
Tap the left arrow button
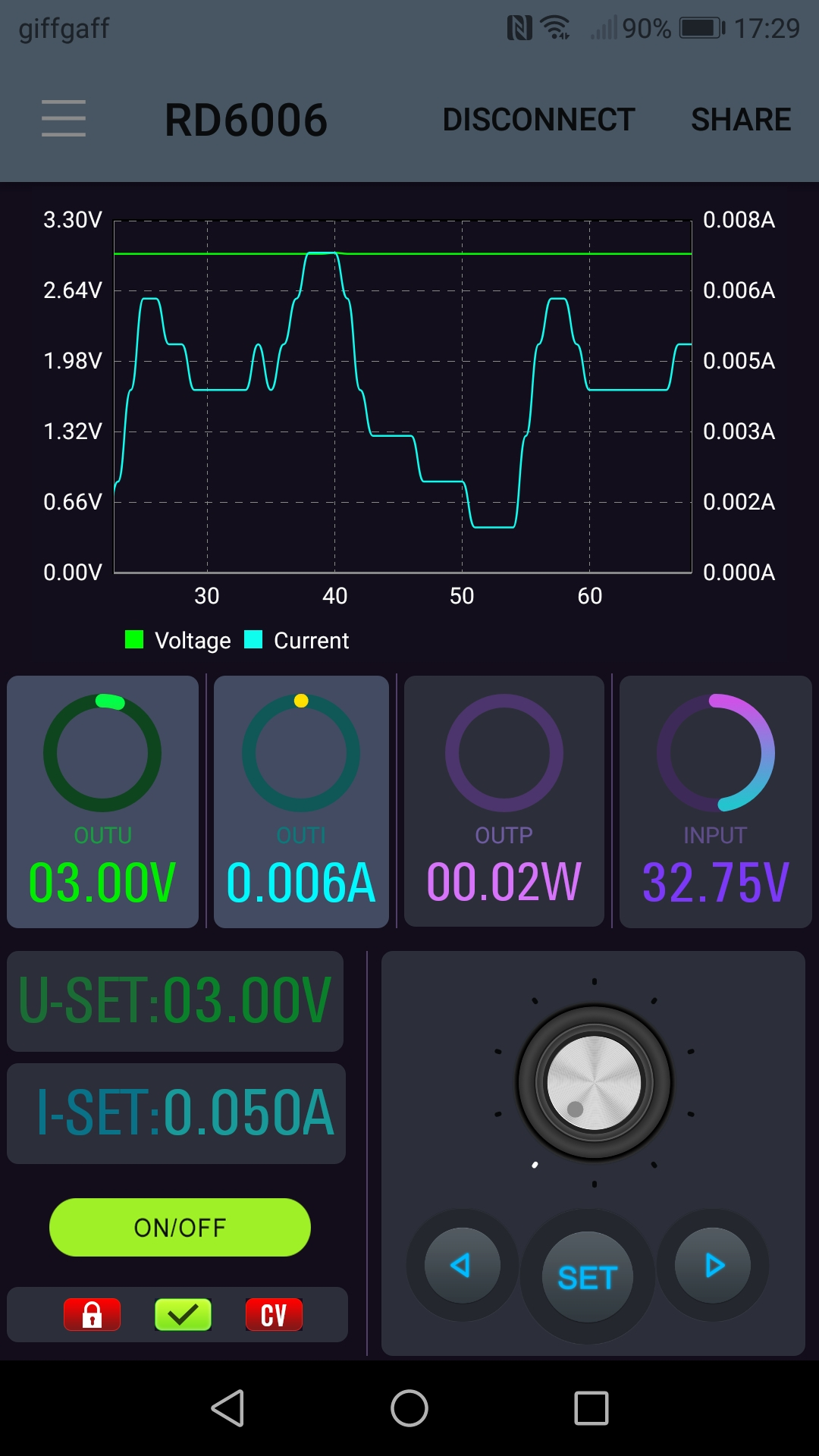[x=461, y=1265]
